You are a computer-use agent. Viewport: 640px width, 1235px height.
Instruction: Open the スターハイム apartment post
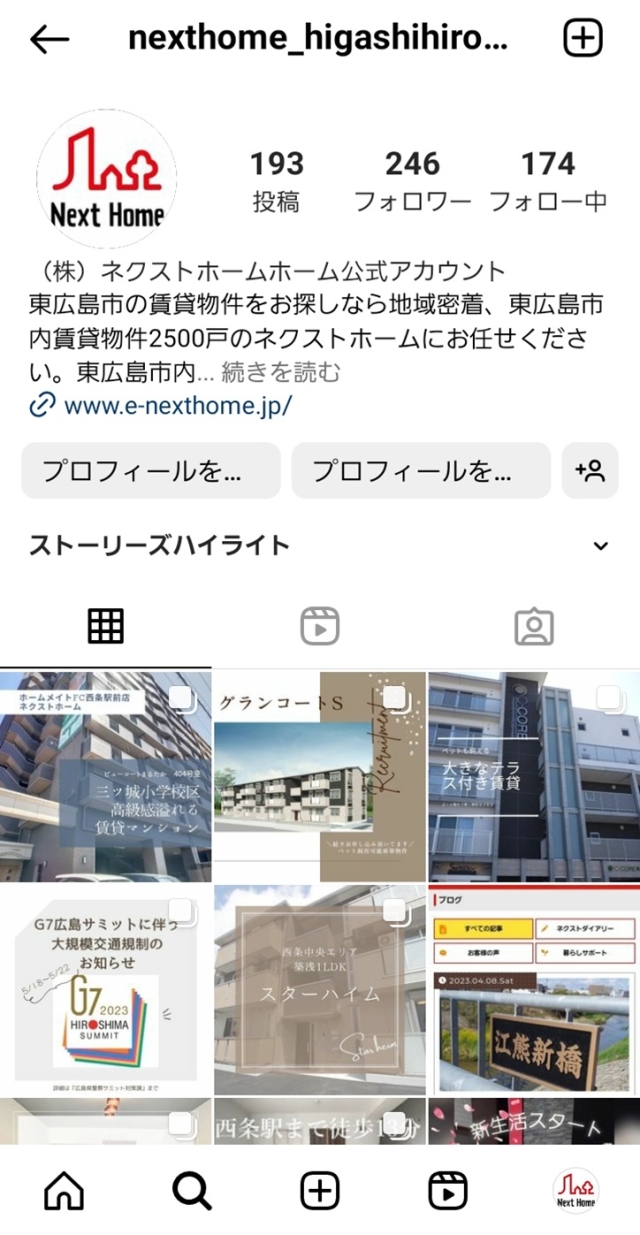point(320,990)
